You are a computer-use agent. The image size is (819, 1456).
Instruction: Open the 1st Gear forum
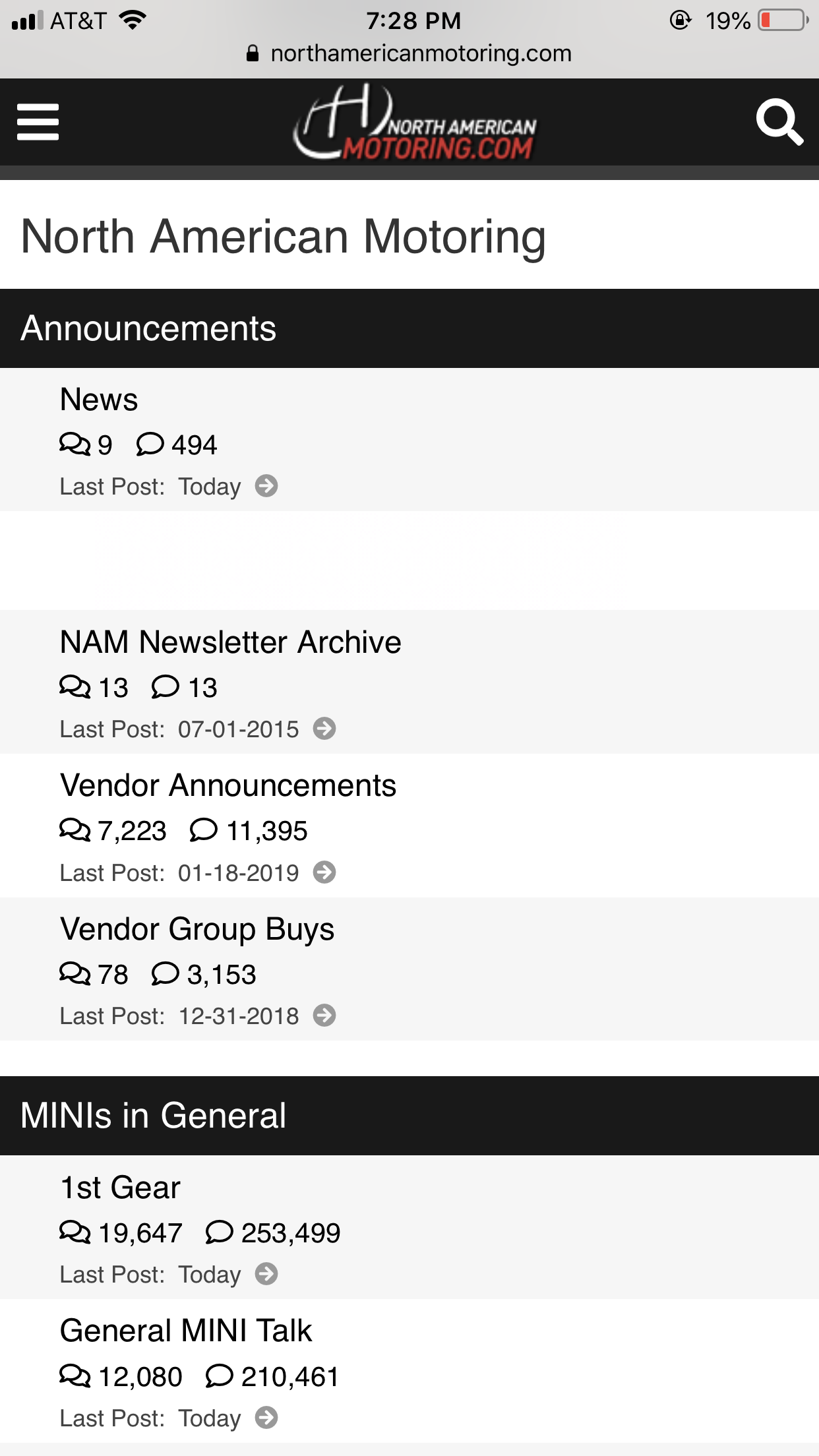tap(120, 1188)
